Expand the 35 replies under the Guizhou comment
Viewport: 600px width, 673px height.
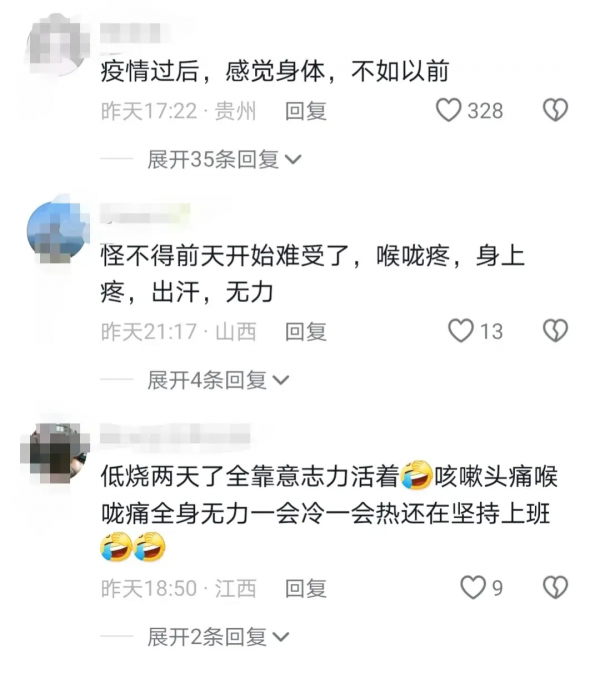(224, 159)
